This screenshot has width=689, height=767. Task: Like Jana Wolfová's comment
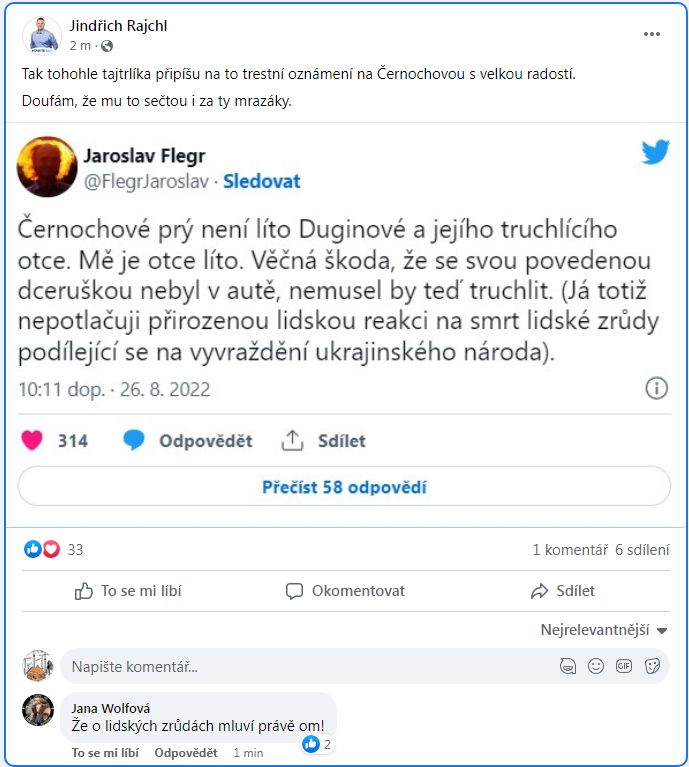point(105,753)
